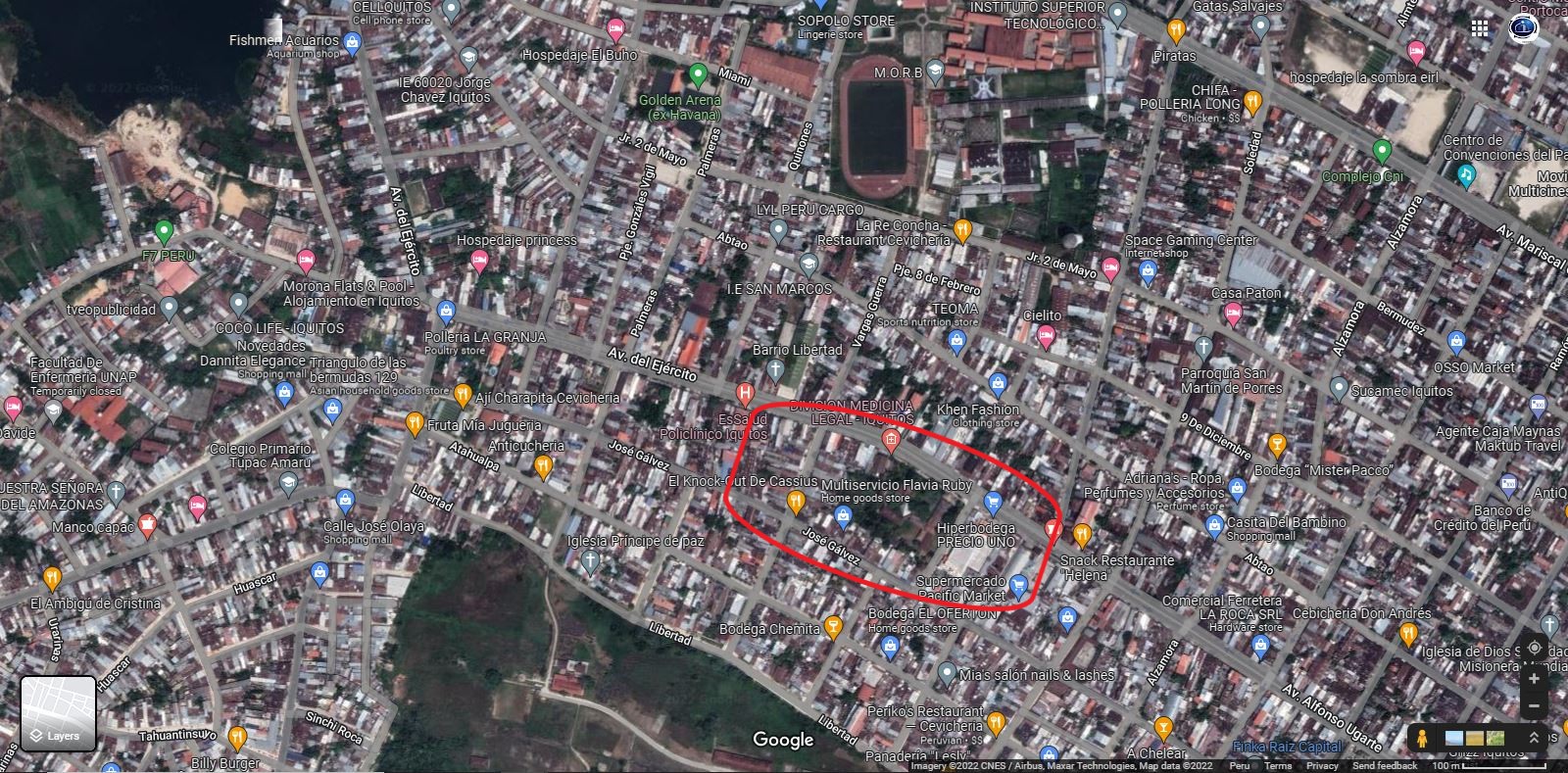Zoom out with the minus button
This screenshot has width=1568, height=773.
click(x=1534, y=705)
